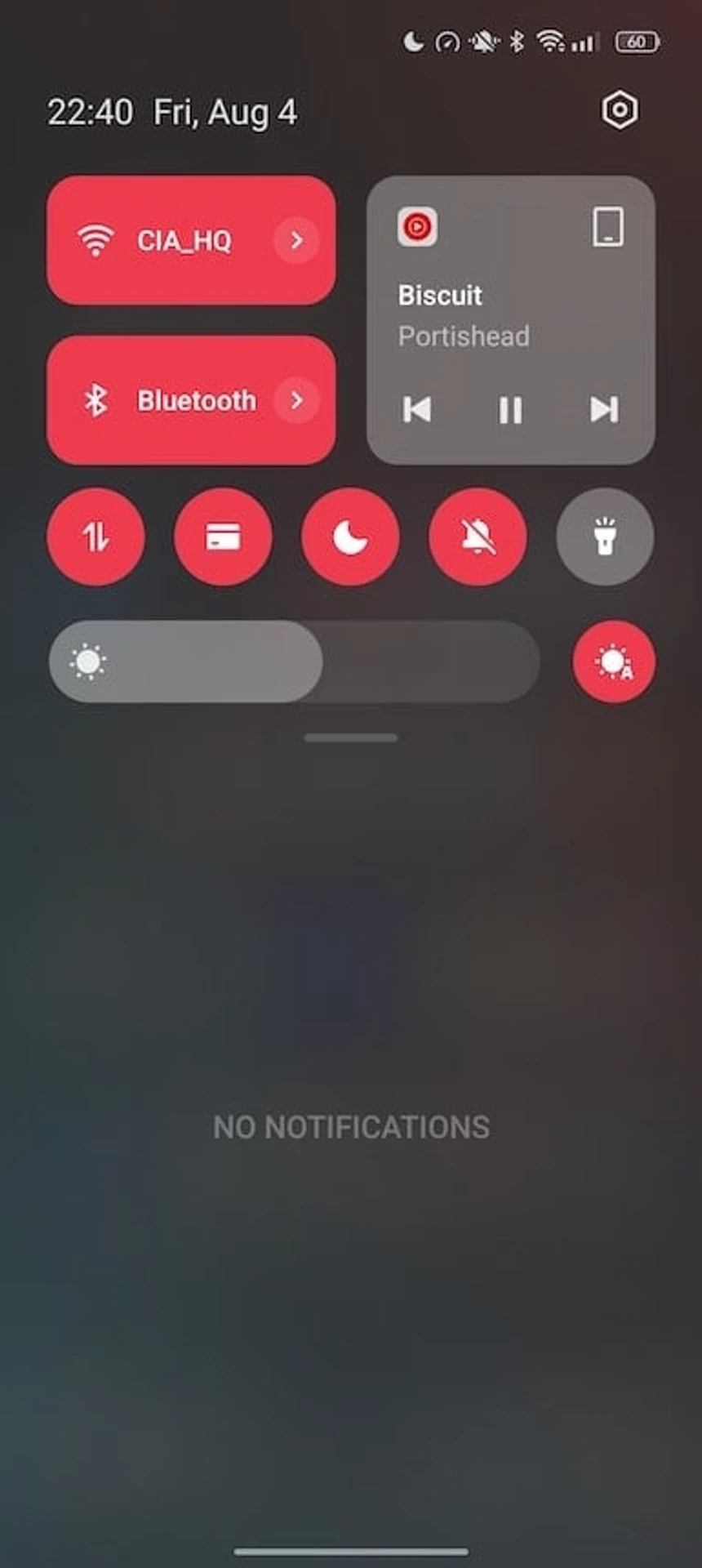
Task: Open the YouTube Music app icon
Action: tap(417, 226)
